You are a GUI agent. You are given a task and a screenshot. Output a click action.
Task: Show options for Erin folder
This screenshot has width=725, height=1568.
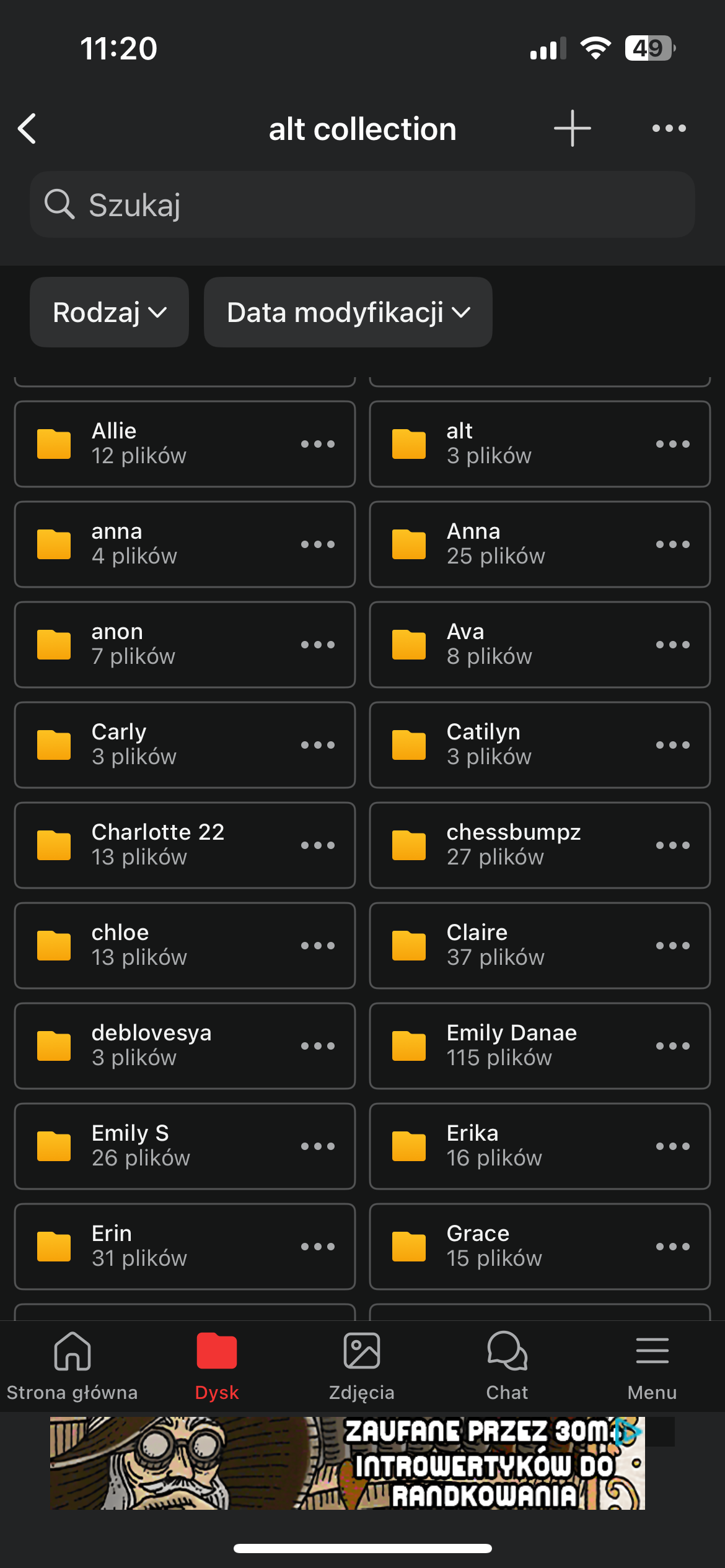[x=317, y=1247]
